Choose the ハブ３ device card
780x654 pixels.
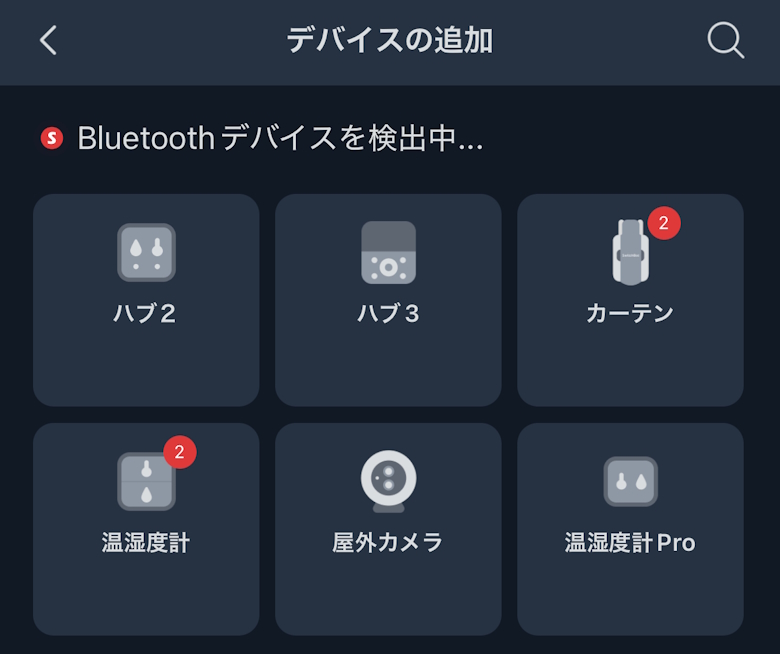[388, 299]
